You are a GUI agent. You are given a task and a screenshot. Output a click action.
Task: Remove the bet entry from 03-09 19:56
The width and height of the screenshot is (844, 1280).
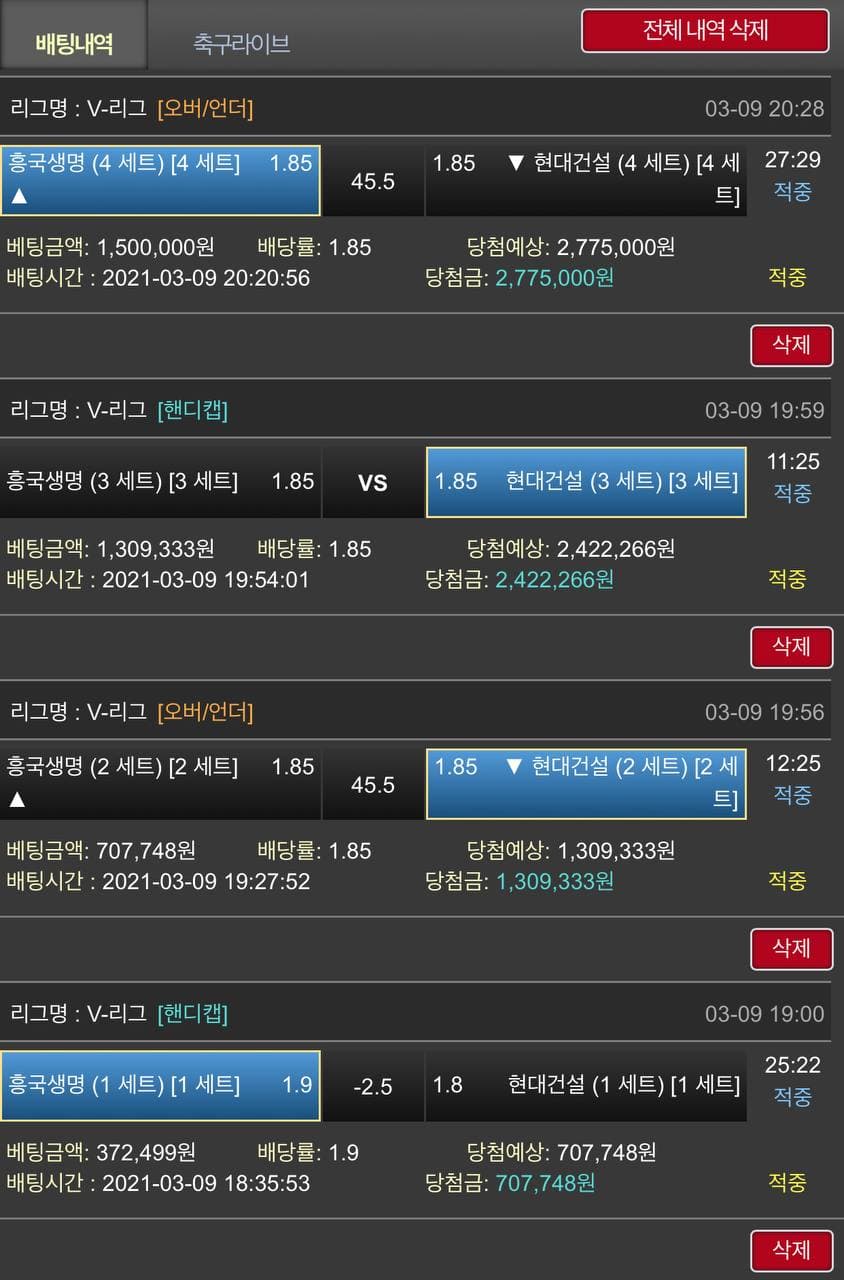click(x=791, y=948)
